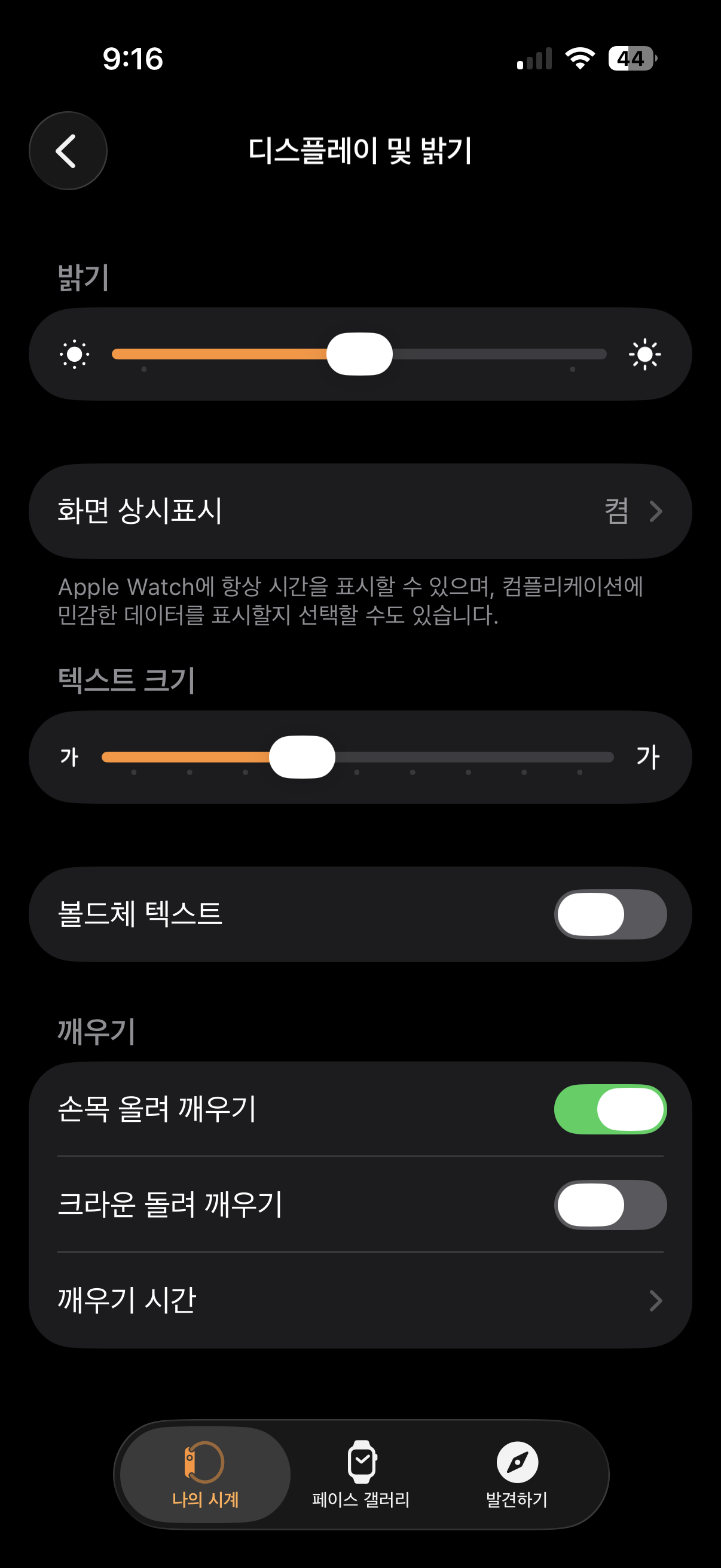Turn on 크라운 돌려 깨우기
The image size is (721, 1568).
610,1205
